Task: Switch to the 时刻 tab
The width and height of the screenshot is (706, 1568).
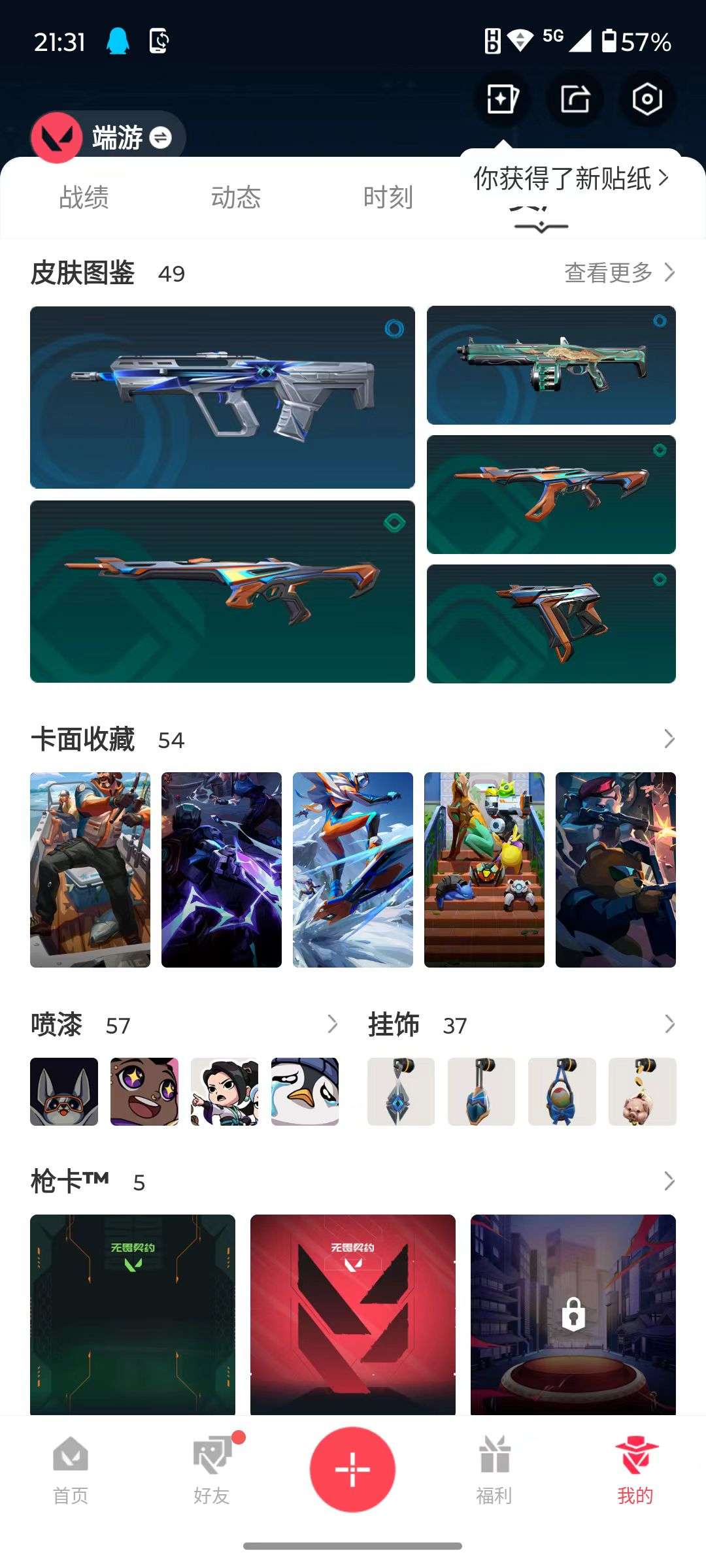Action: click(x=388, y=198)
